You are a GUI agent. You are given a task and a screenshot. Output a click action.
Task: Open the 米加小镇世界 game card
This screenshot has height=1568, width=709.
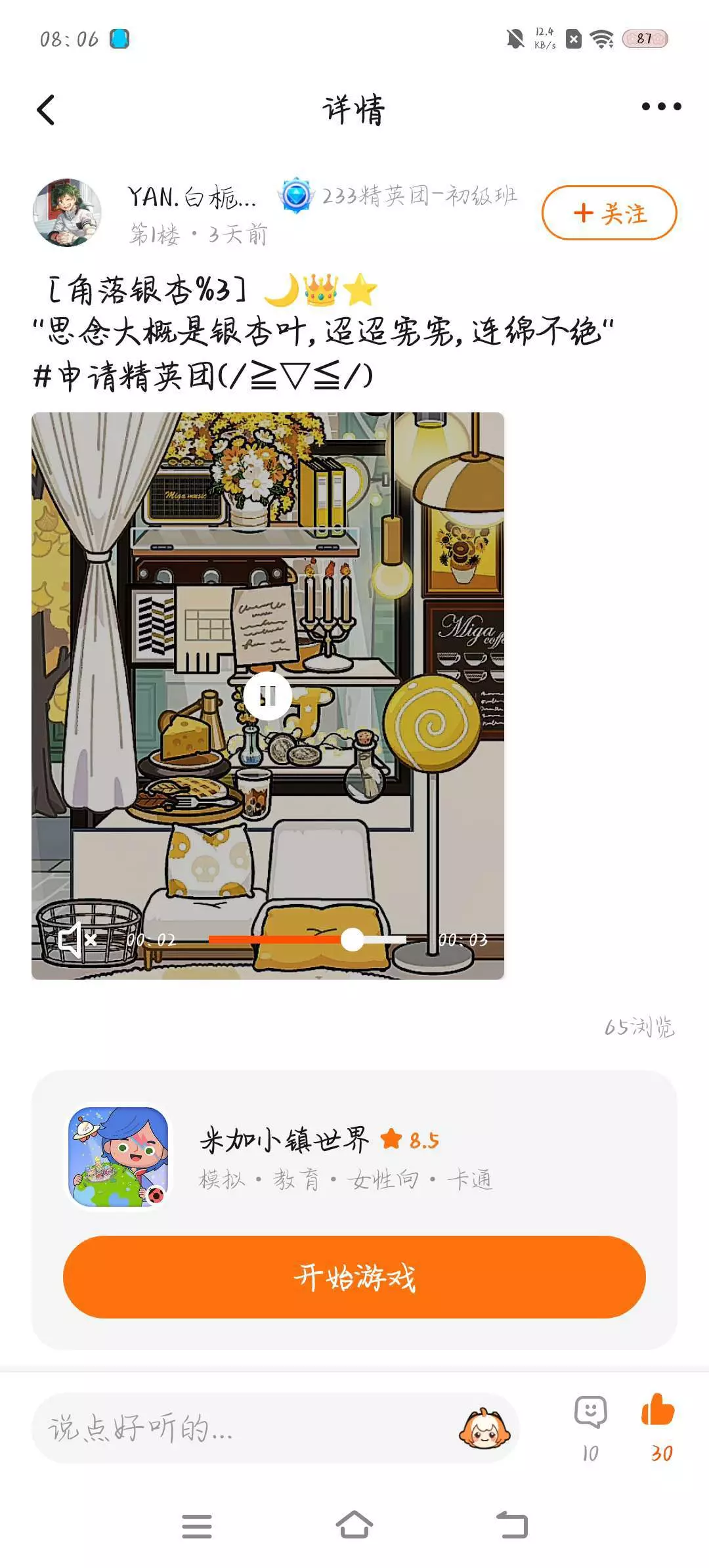pos(354,1157)
